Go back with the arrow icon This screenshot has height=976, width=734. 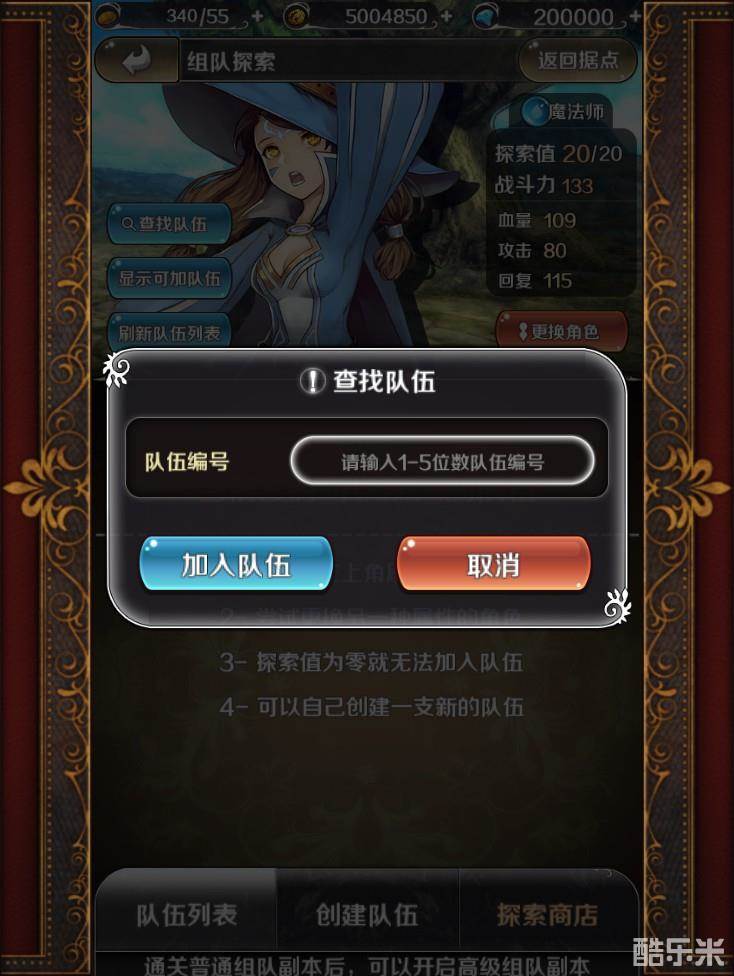(x=136, y=61)
